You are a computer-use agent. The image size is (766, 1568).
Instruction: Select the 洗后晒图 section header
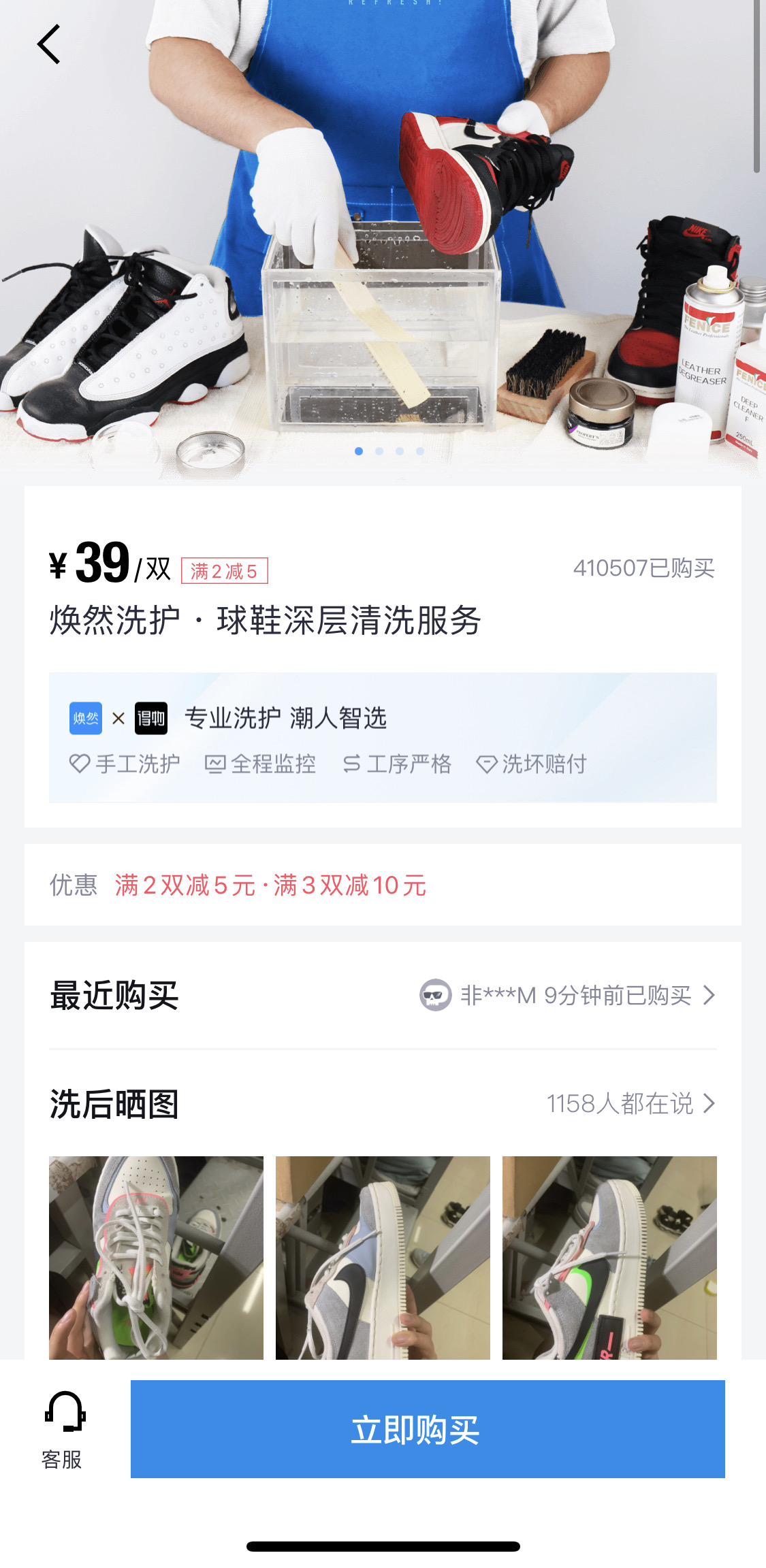coord(116,1104)
